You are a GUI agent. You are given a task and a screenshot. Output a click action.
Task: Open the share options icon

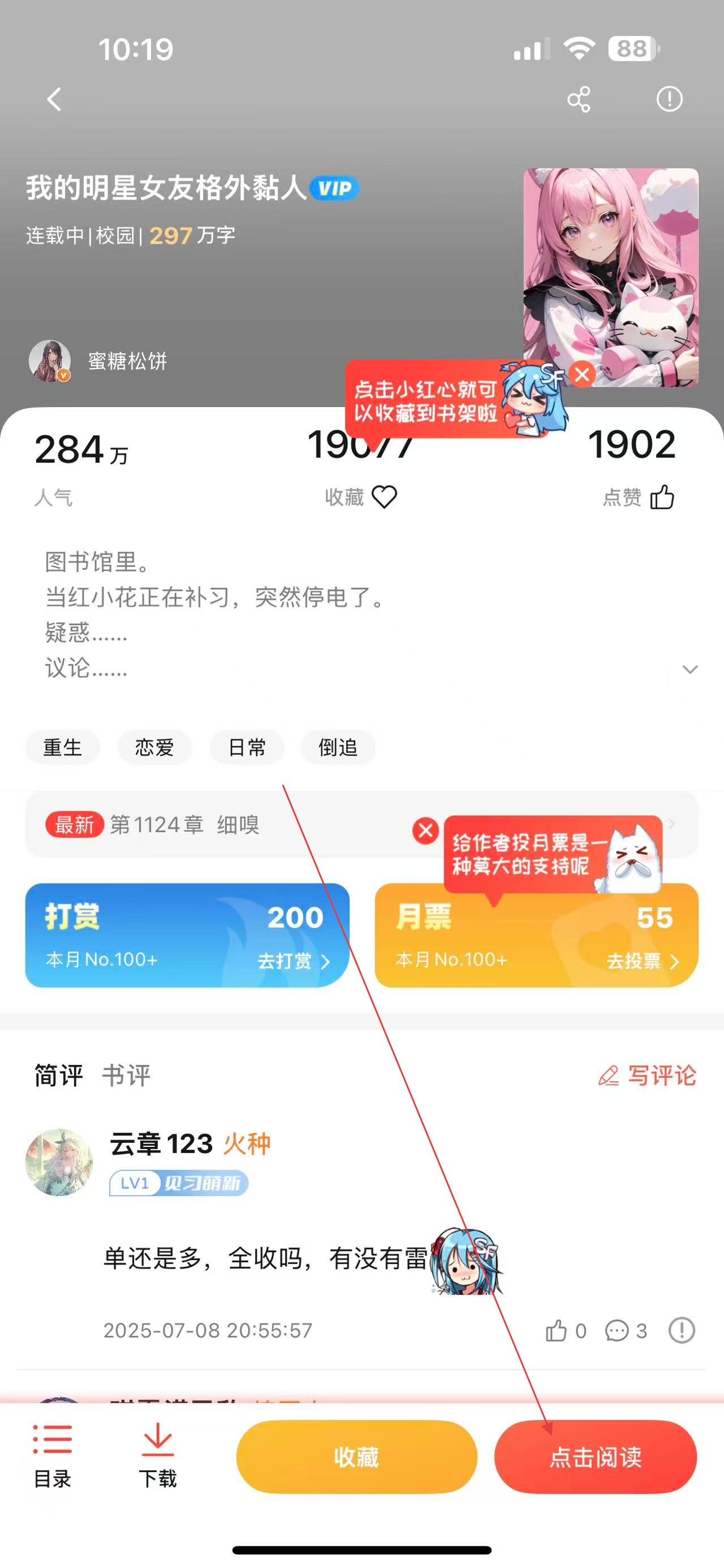(x=578, y=99)
